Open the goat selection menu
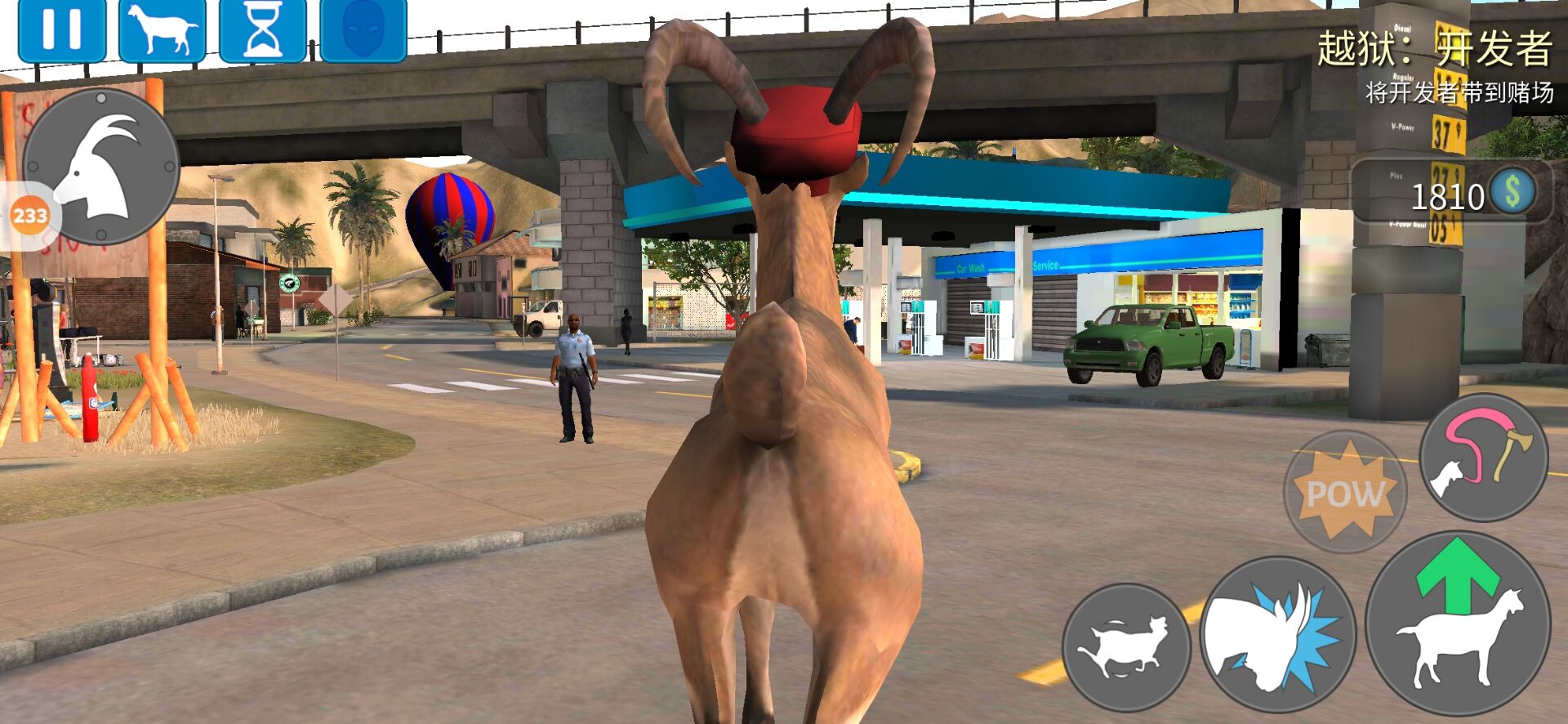Viewport: 1568px width, 724px height. tap(163, 30)
